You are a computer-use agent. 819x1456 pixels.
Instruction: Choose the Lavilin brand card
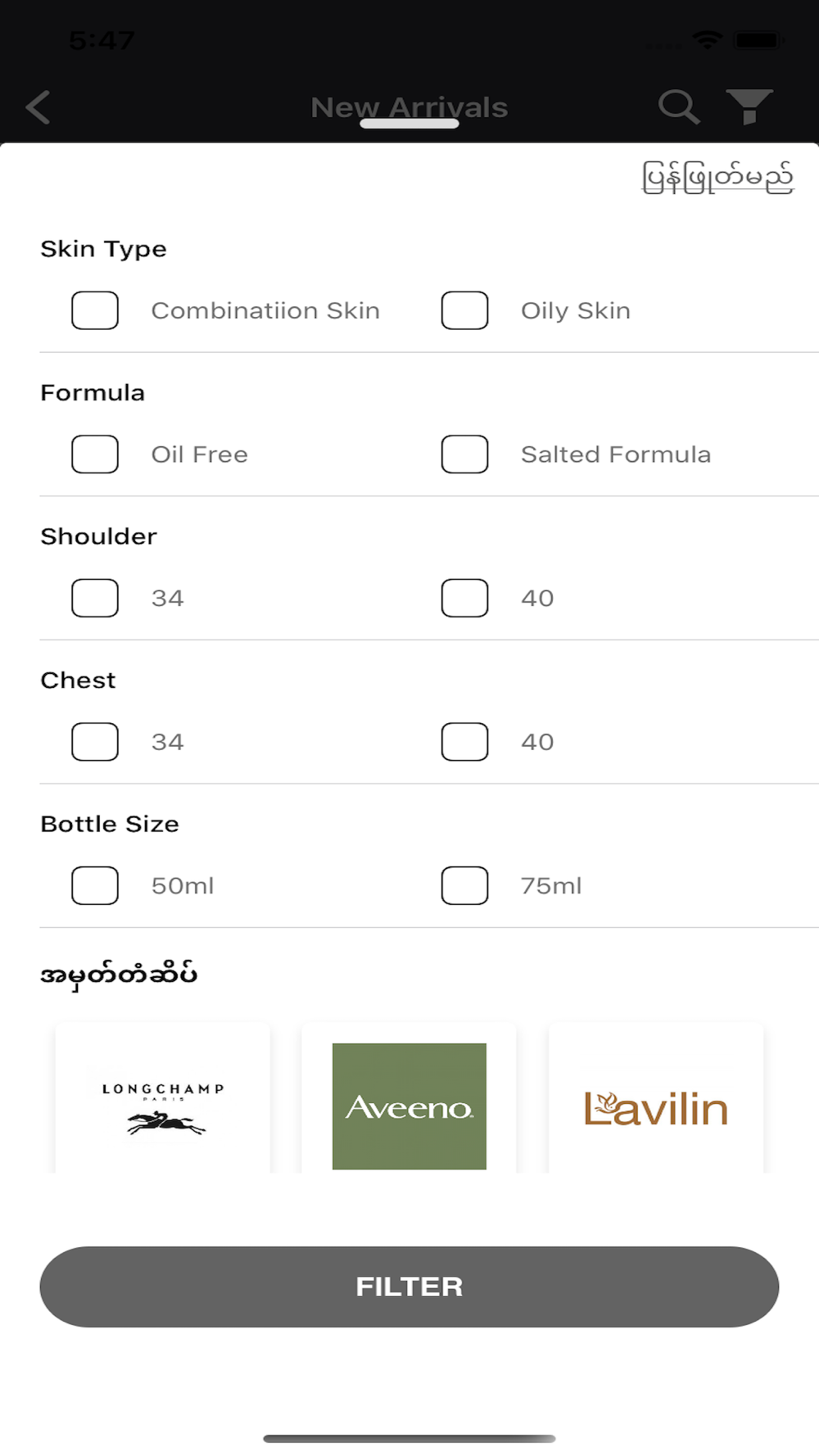tap(656, 1098)
